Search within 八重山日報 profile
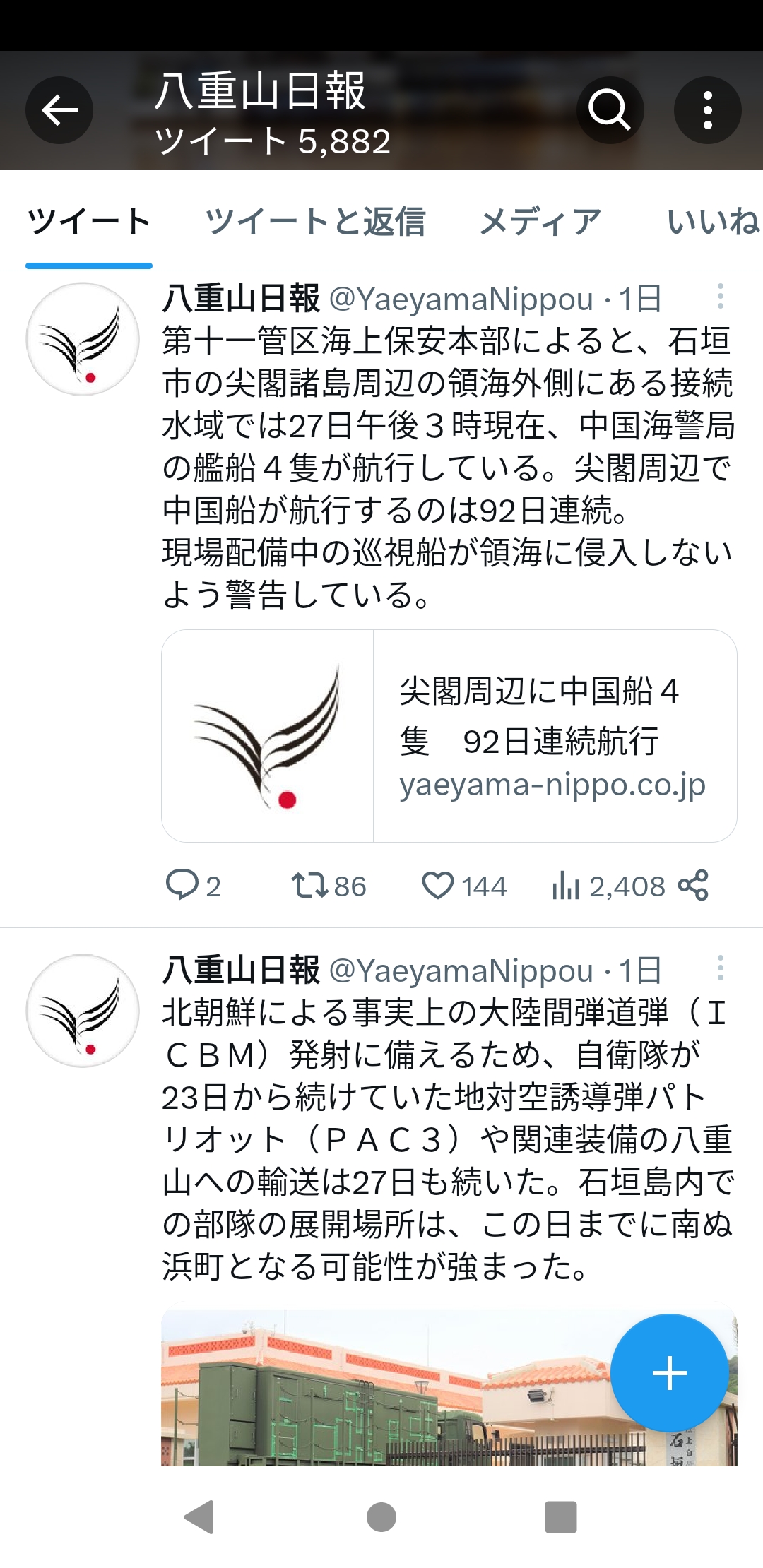Viewport: 763px width, 1568px height. (x=609, y=110)
